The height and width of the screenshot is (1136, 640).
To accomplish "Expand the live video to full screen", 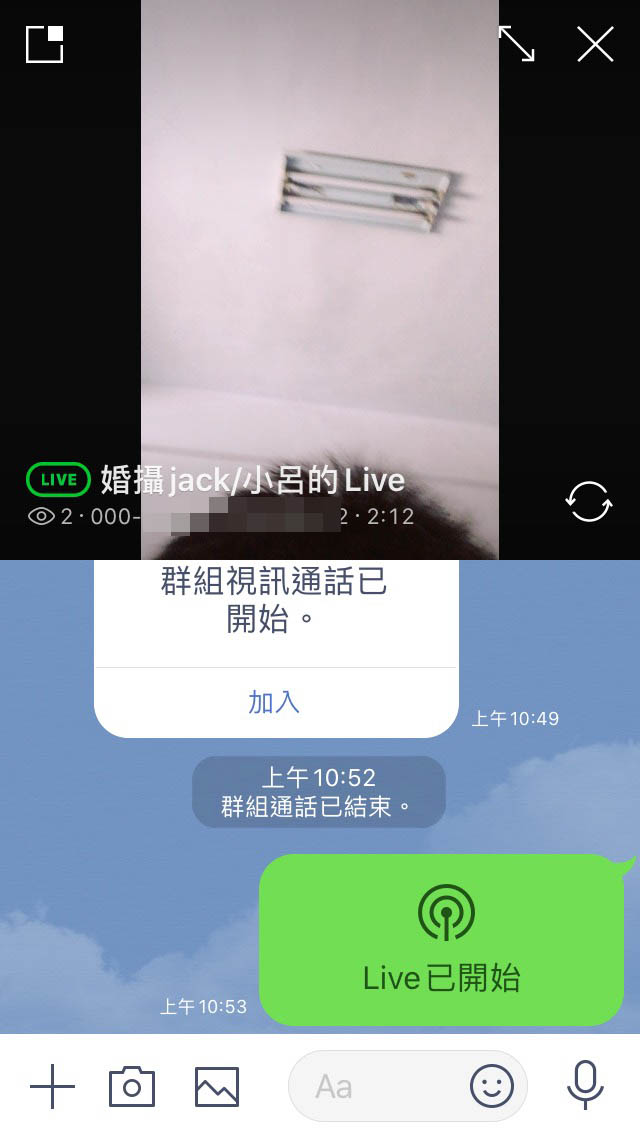I will [516, 44].
